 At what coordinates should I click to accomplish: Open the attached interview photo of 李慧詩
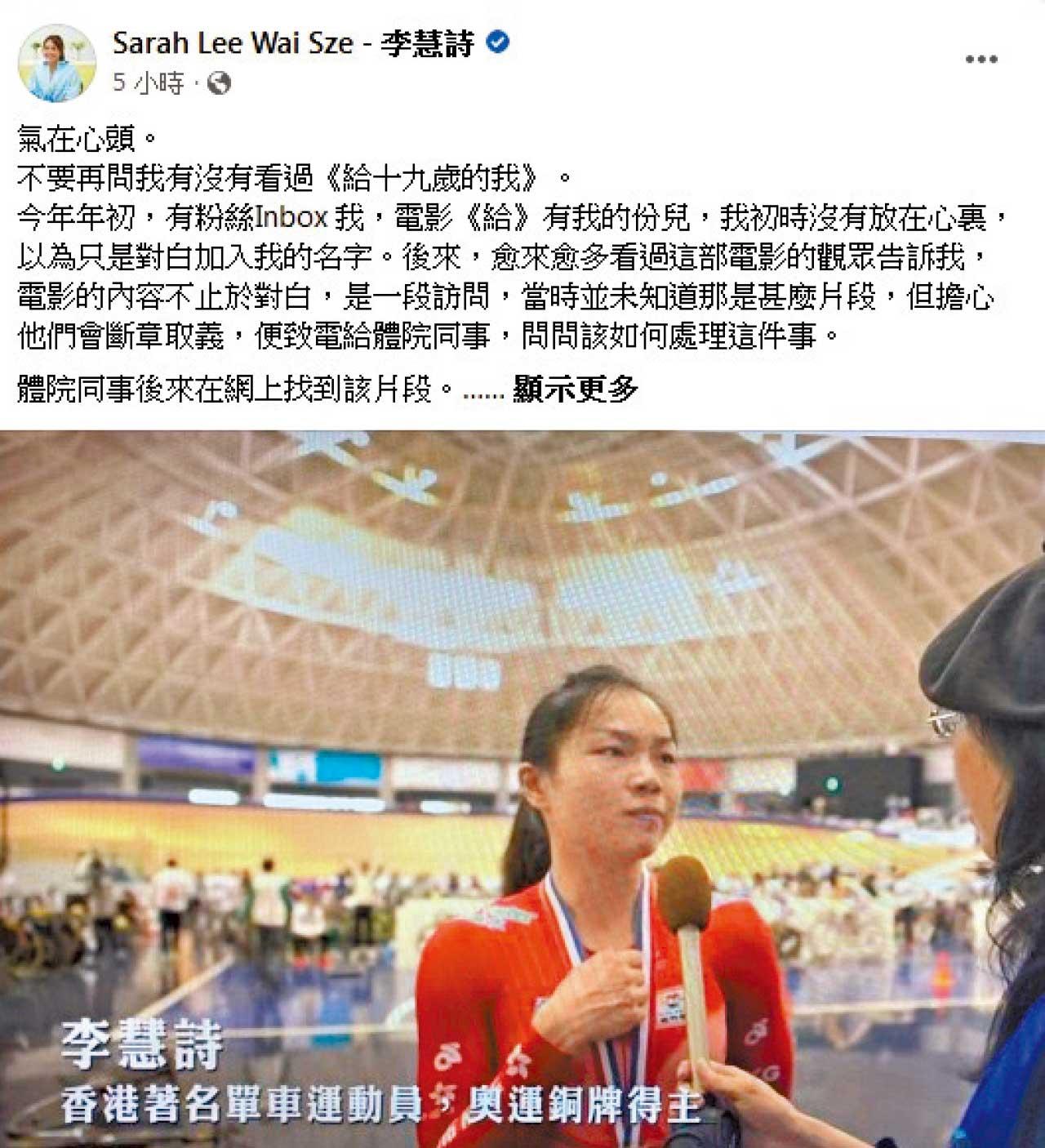click(x=522, y=788)
